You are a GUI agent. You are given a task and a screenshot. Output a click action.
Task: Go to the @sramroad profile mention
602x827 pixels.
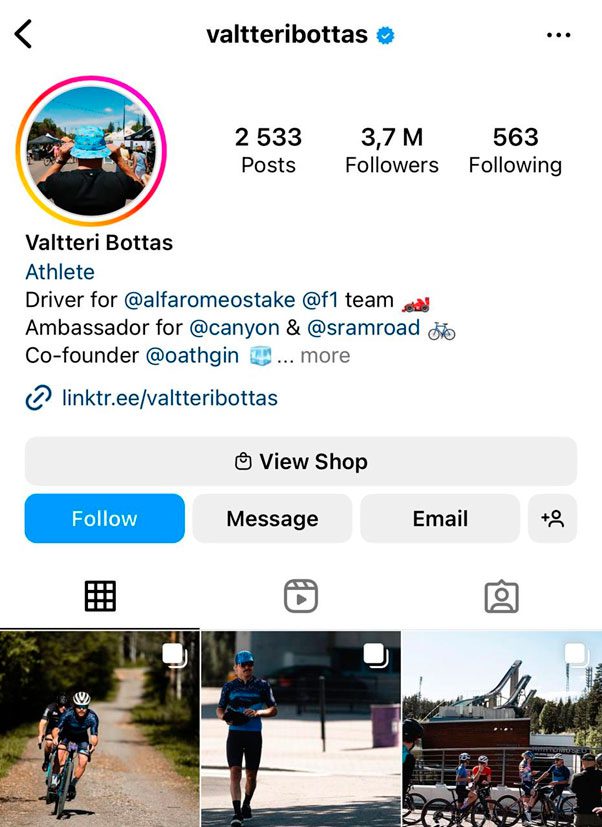(363, 327)
